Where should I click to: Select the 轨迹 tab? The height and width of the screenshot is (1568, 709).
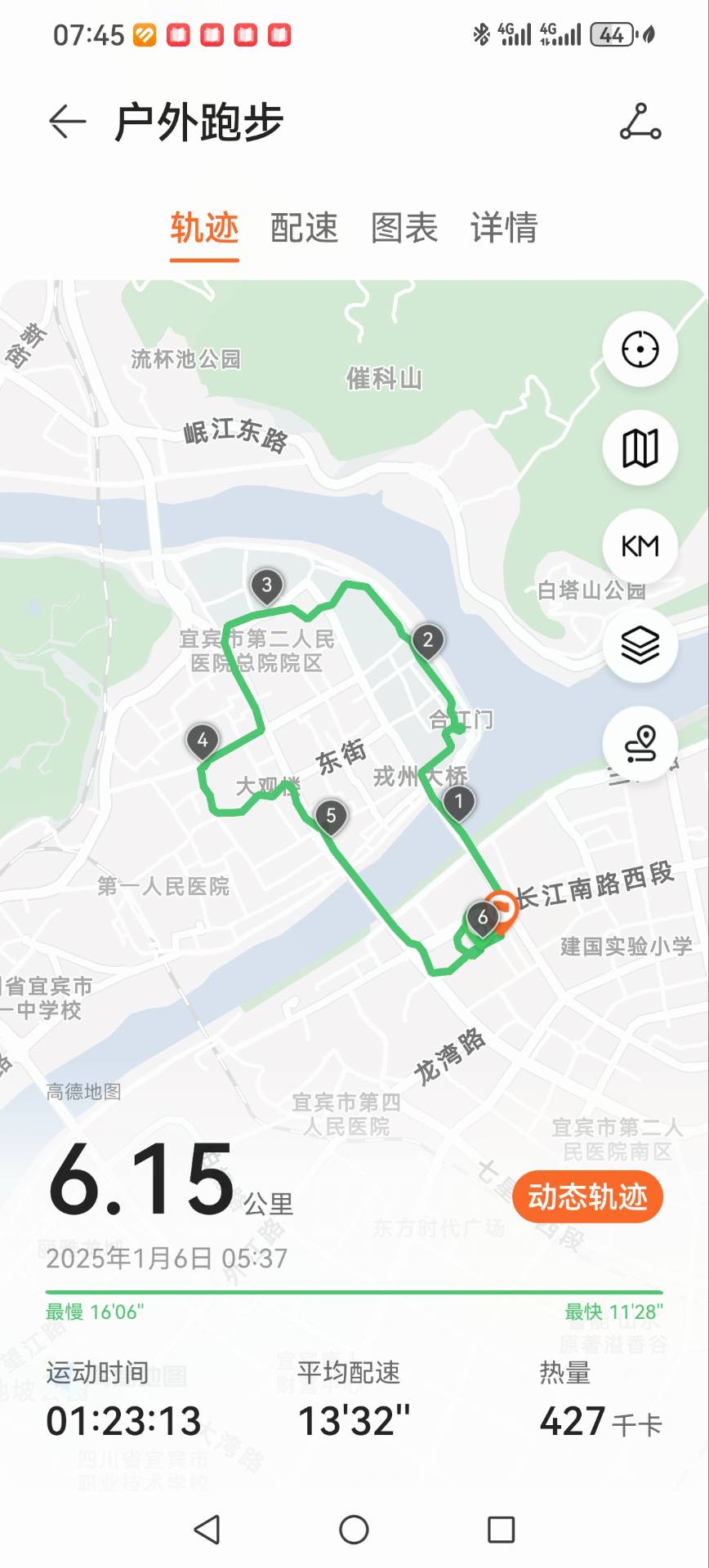click(x=204, y=228)
